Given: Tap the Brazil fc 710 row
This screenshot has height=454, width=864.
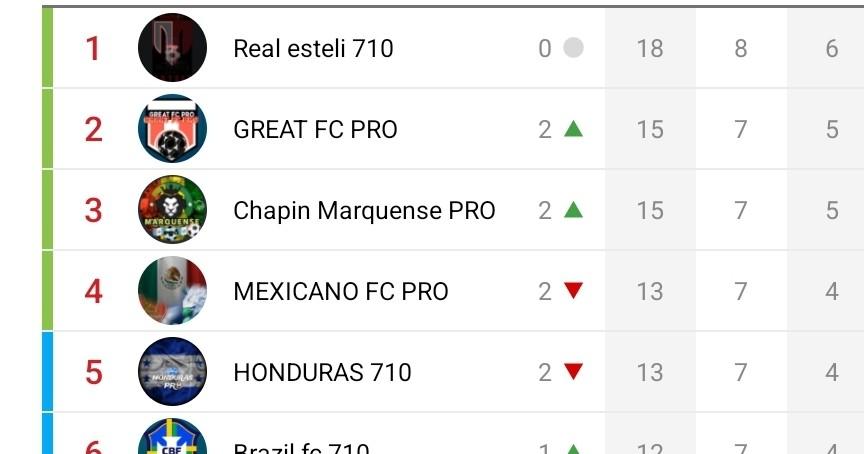Looking at the screenshot, I should point(301,445).
